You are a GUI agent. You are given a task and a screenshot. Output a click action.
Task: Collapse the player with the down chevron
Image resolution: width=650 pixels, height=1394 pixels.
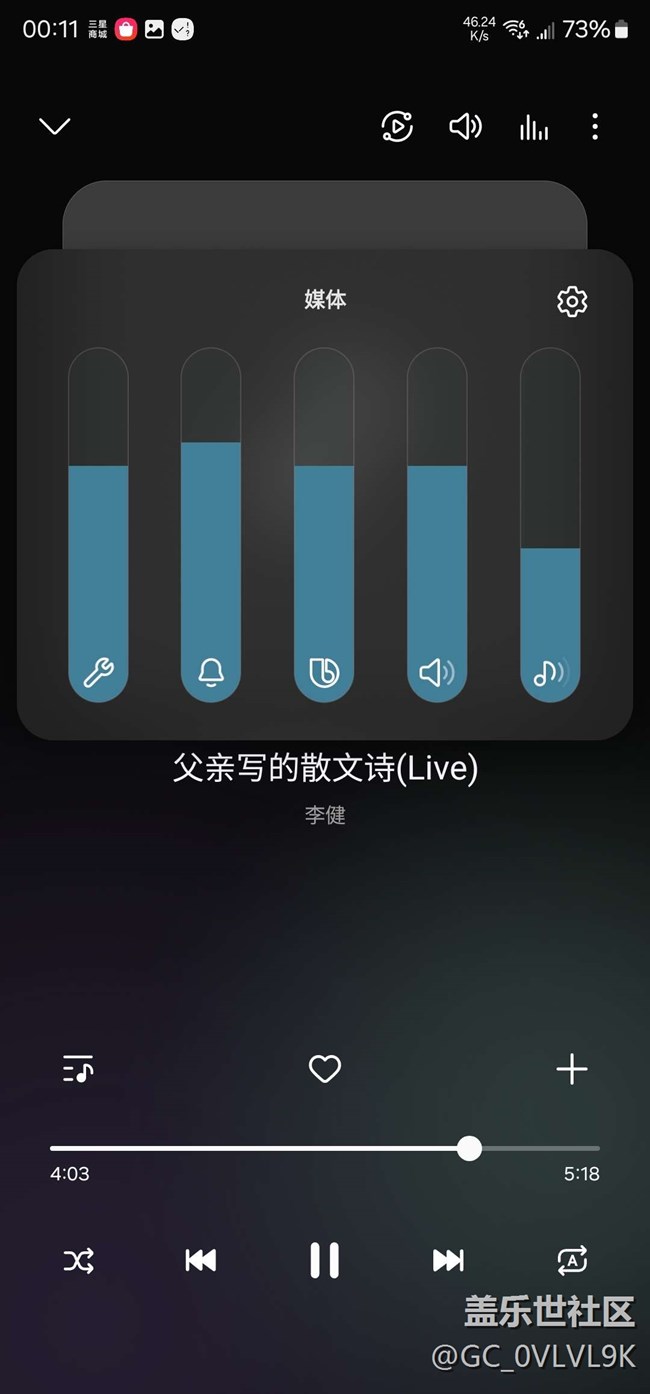pyautogui.click(x=55, y=126)
